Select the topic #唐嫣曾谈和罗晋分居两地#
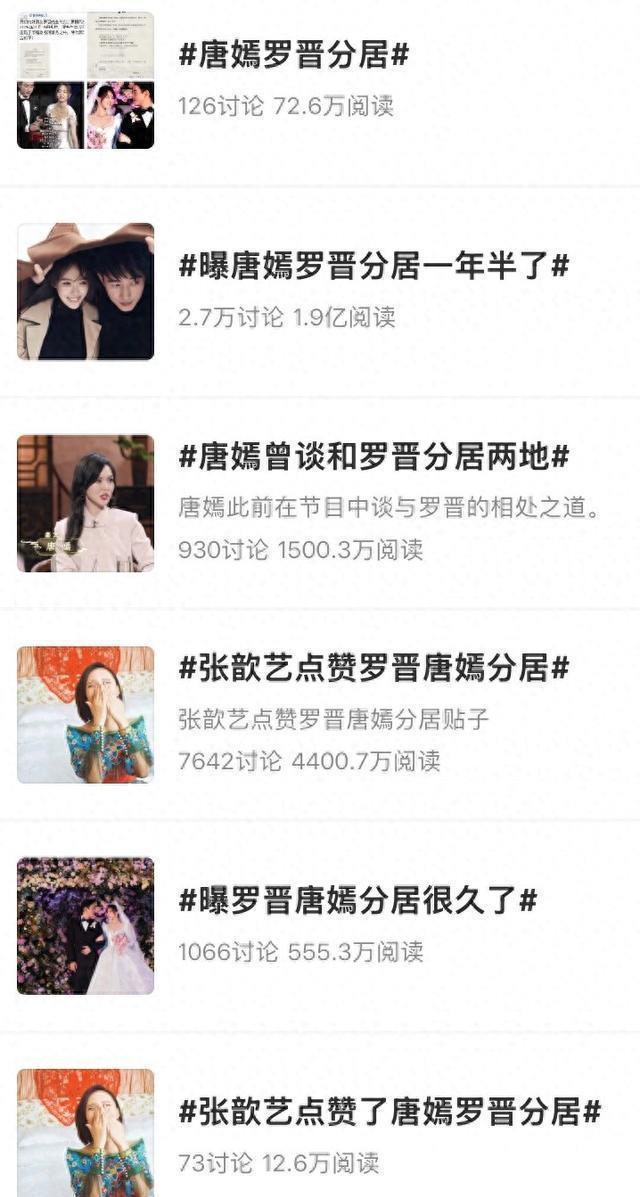This screenshot has width=640, height=1197. 374,458
